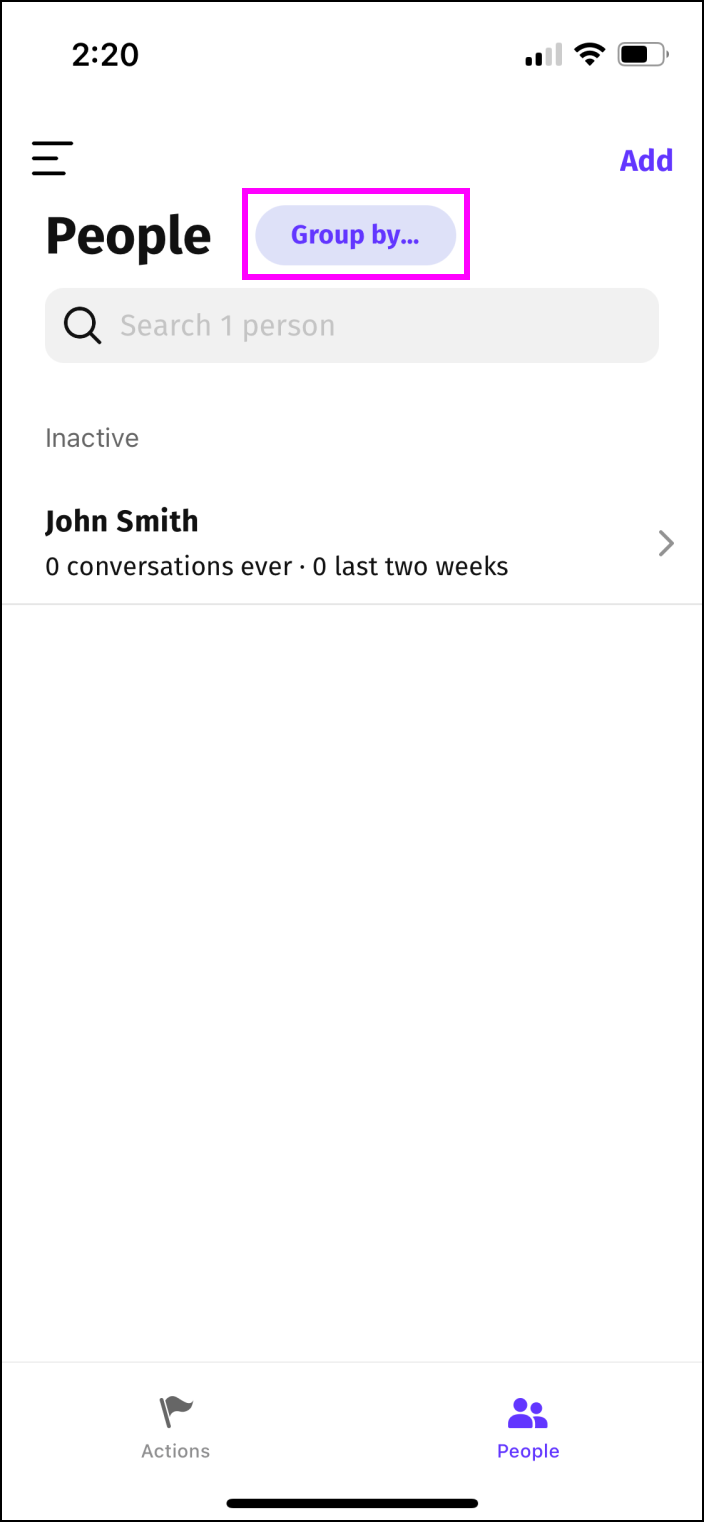Open John Smith's profile row
The image size is (704, 1522).
[352, 543]
